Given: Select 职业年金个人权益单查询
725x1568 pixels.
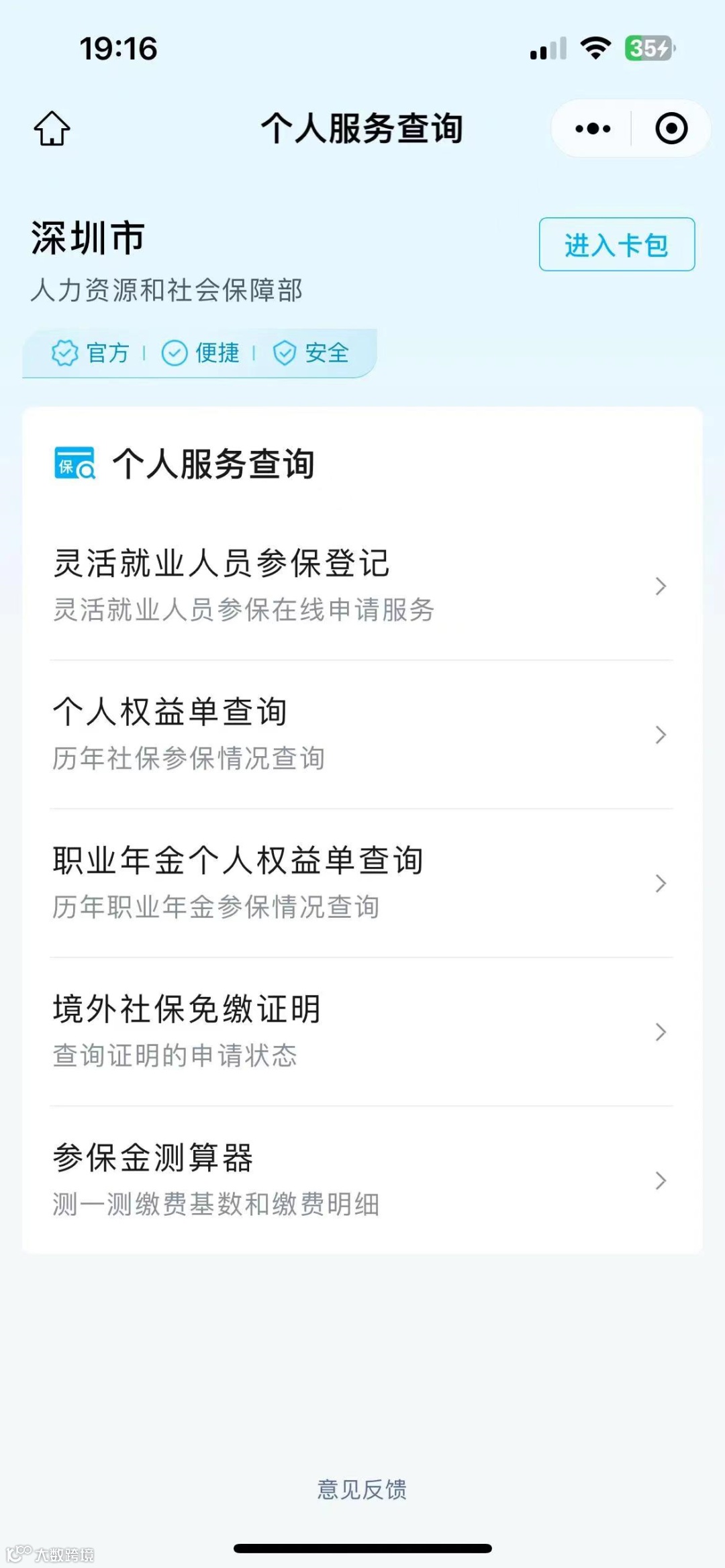Looking at the screenshot, I should (362, 883).
